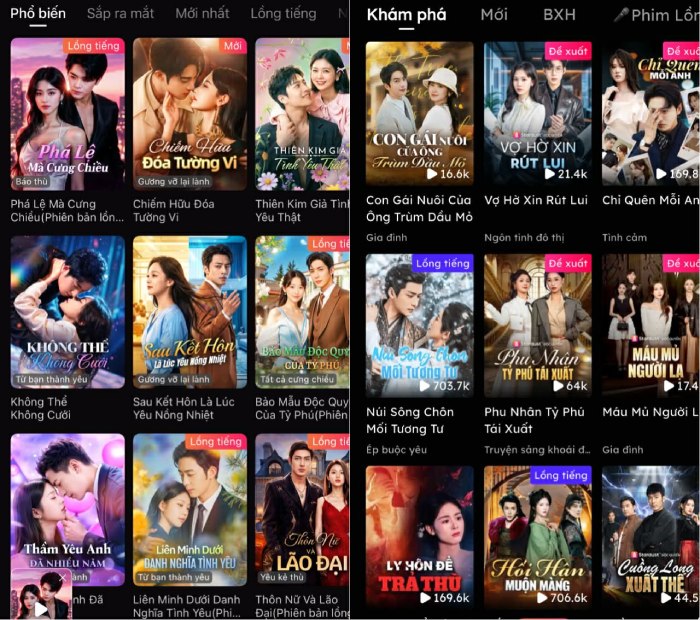700x620 pixels.
Task: Open Sau Kết Hôn Là Lúc Yêu Nồng Nhiệt
Action: (x=190, y=312)
